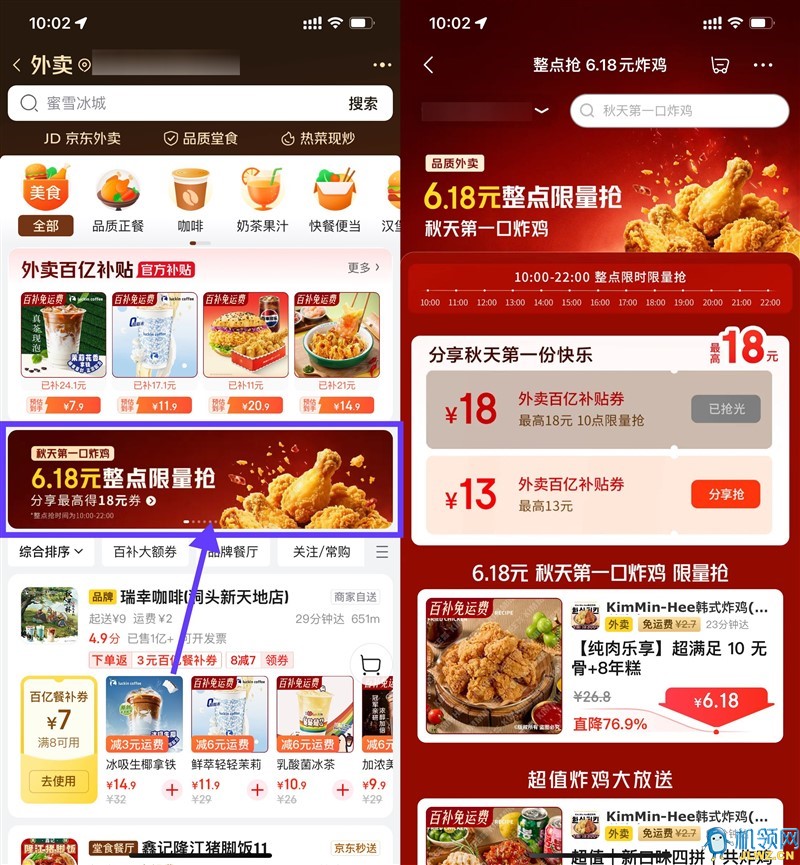The image size is (800, 865).
Task: Apply the 百补大额券 filter chip
Action: (x=145, y=551)
